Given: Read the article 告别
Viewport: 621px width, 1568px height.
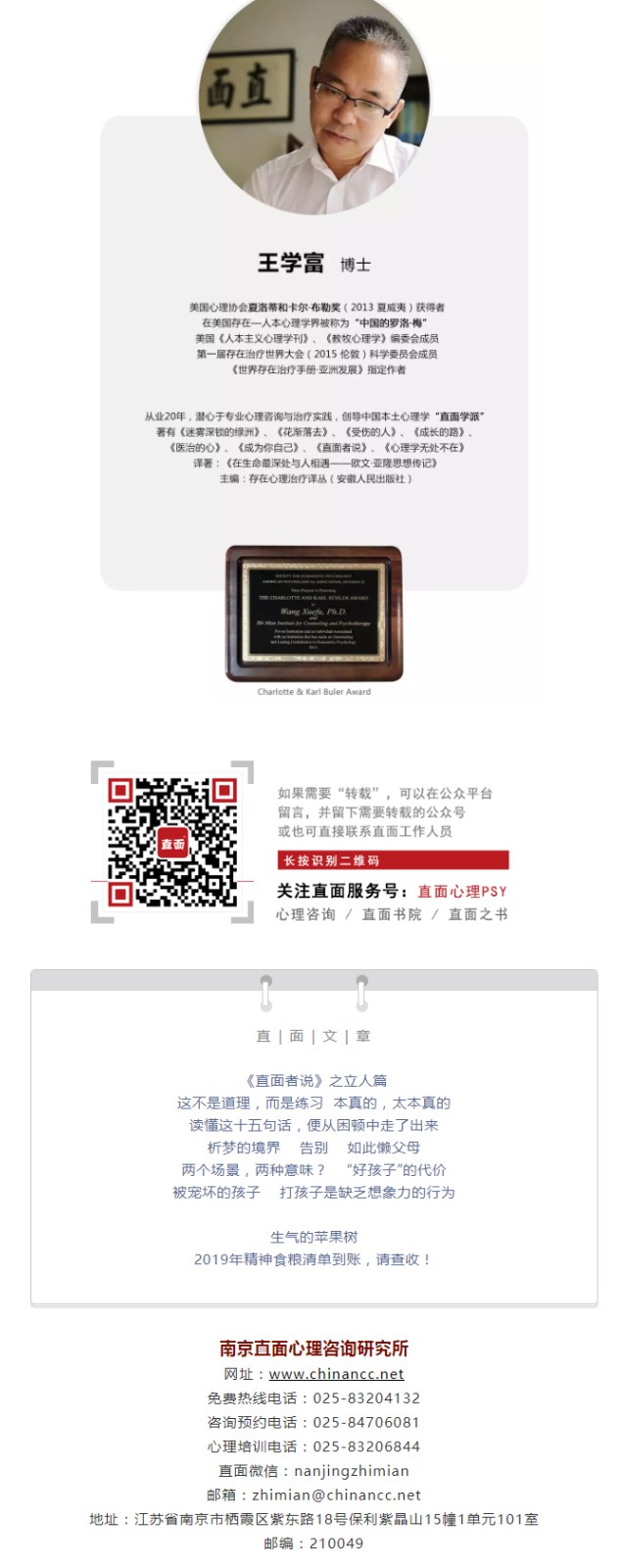Looking at the screenshot, I should (x=313, y=1148).
